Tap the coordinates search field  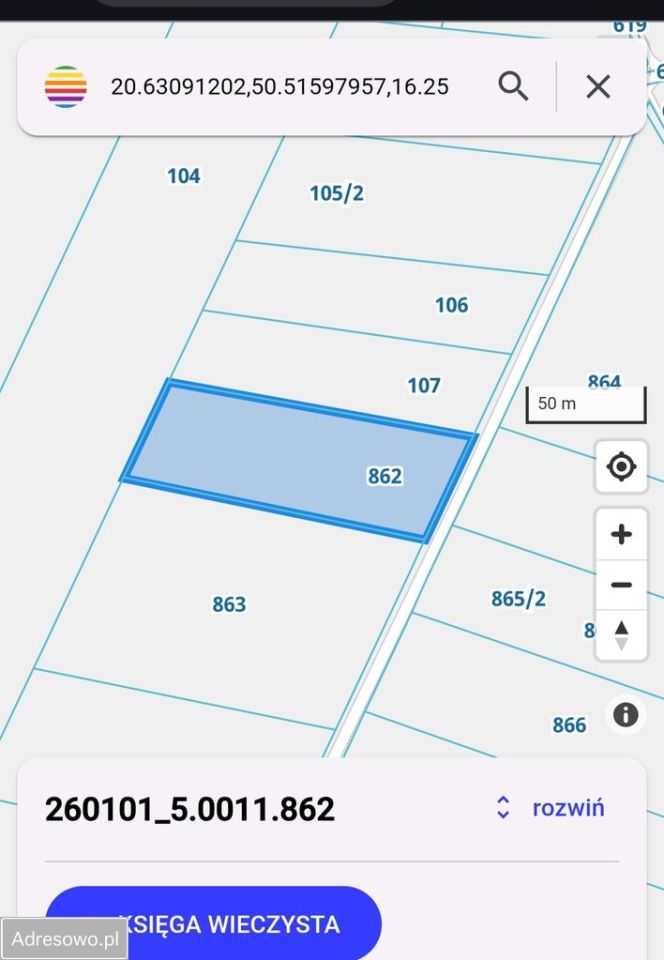point(280,87)
